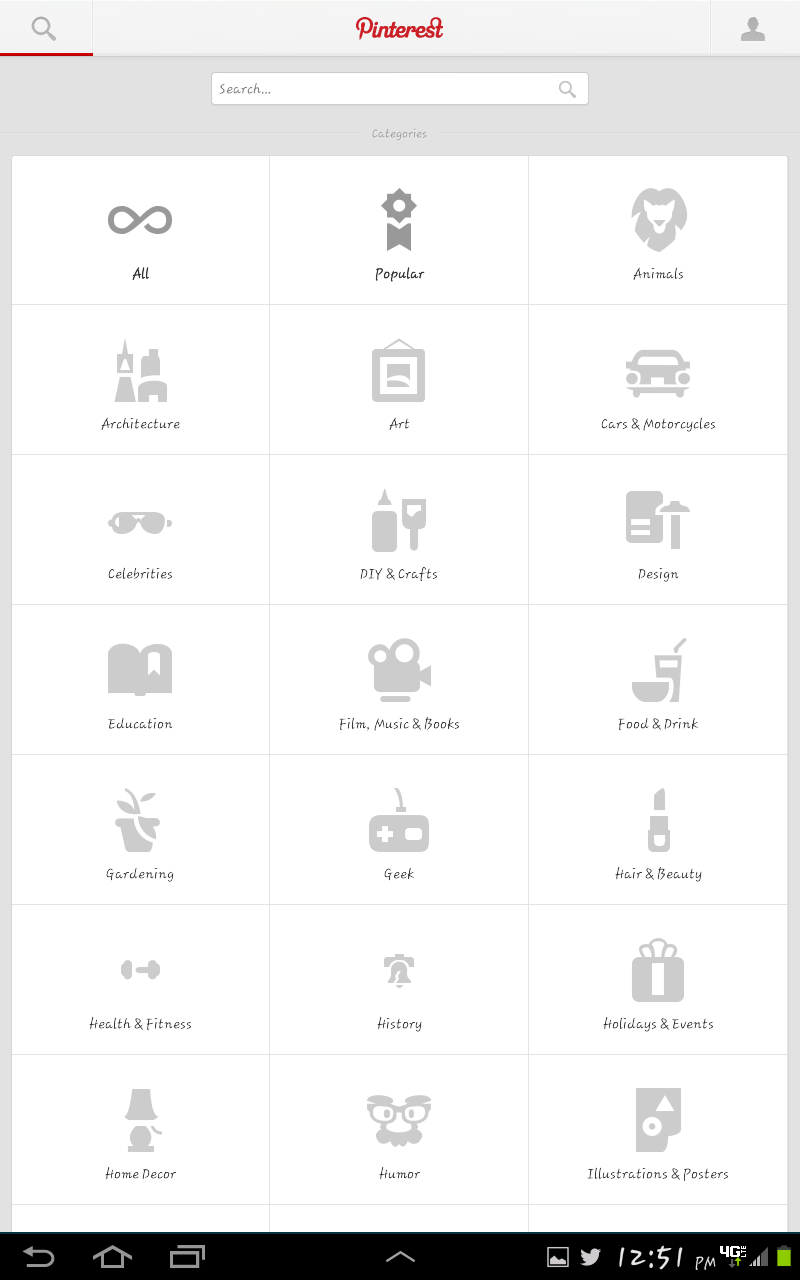Image resolution: width=800 pixels, height=1280 pixels.
Task: Open the Design category
Action: pos(658,531)
